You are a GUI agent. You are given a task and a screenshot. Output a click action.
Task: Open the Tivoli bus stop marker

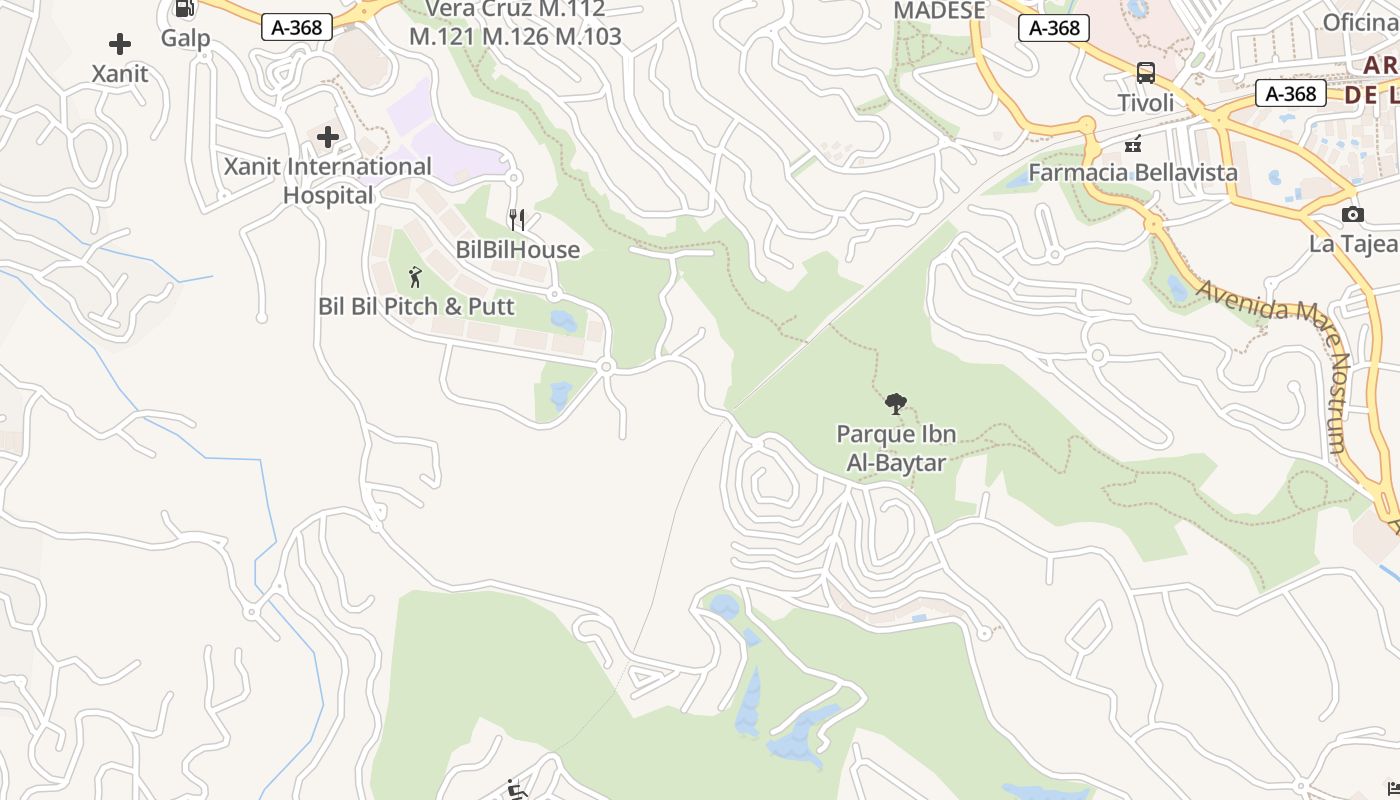[1146, 73]
